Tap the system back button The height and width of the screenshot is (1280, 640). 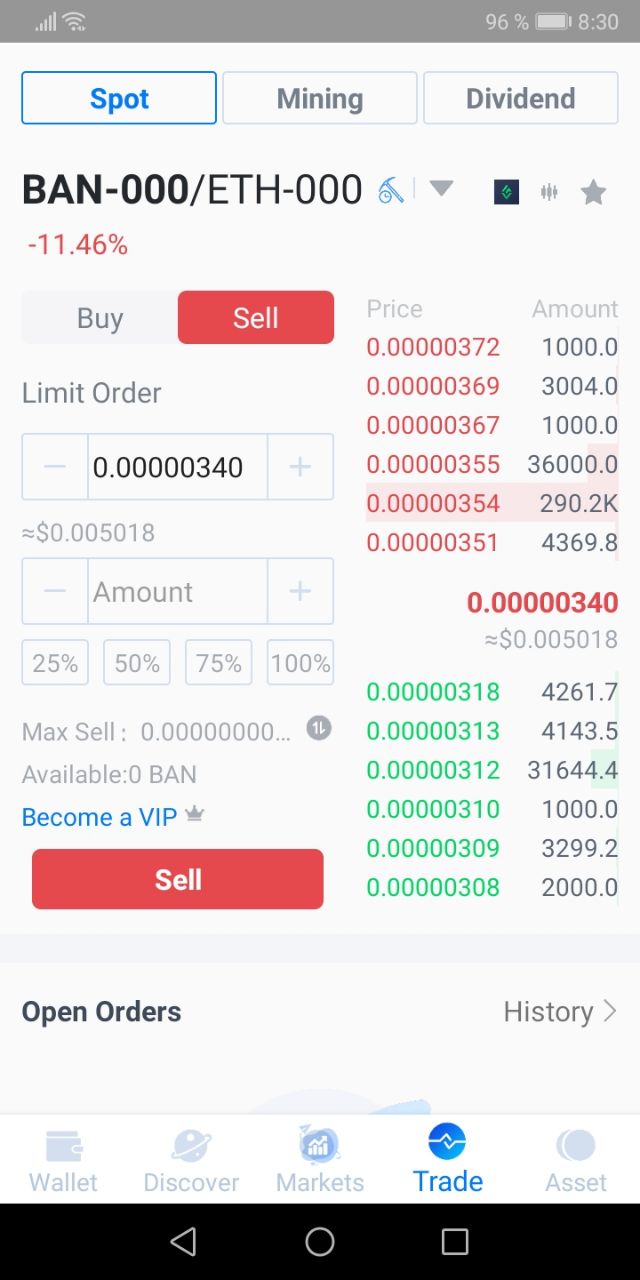[x=183, y=1242]
